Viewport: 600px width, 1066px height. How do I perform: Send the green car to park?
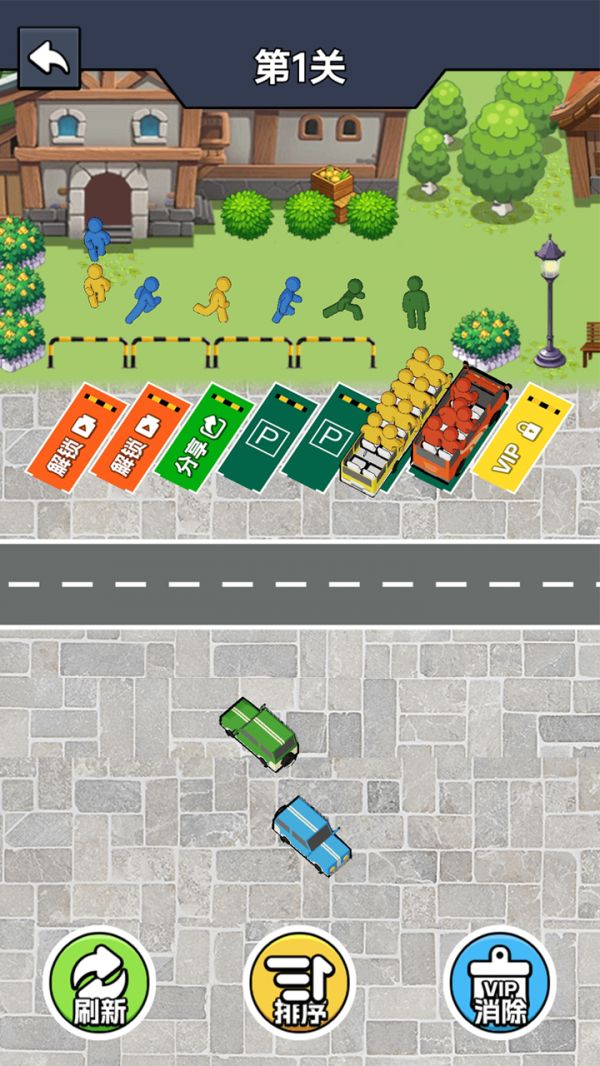[x=260, y=731]
